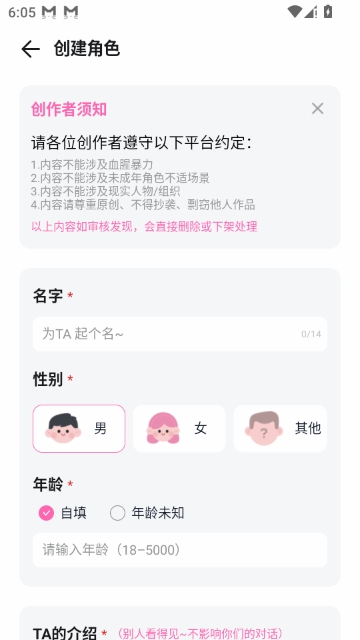Select 男 as the gender
360x640 pixels.
coord(79,429)
